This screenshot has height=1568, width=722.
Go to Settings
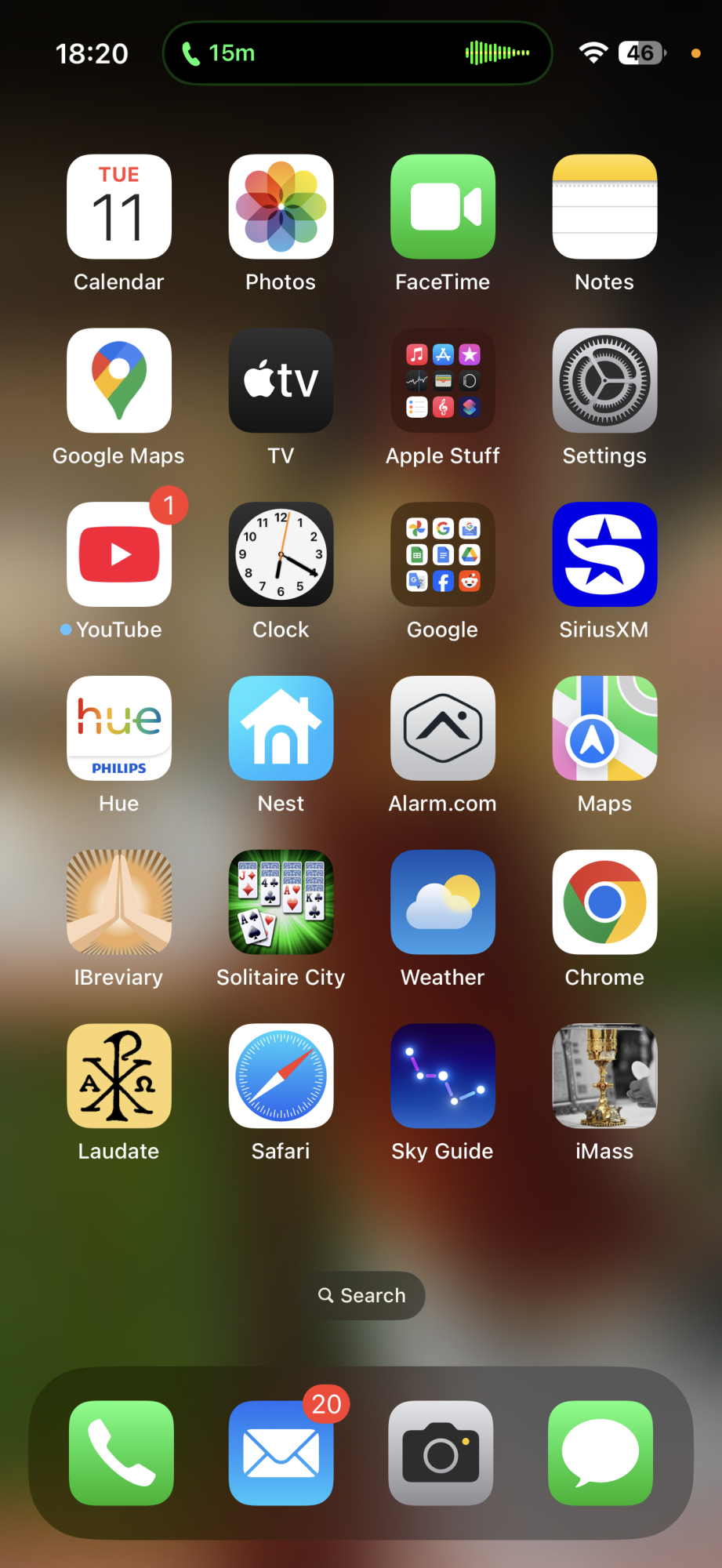click(x=604, y=381)
